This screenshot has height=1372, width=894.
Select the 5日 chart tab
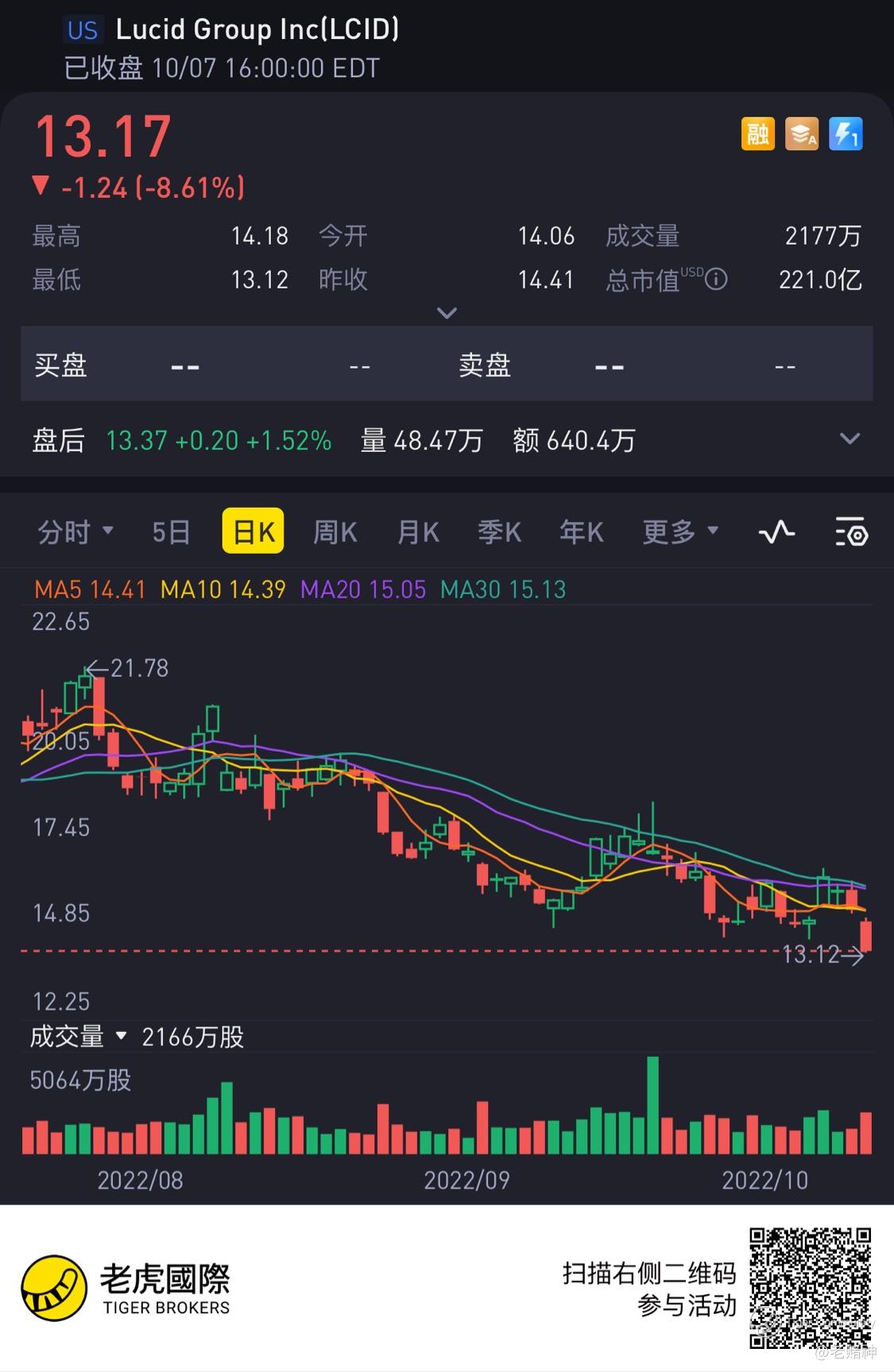tap(171, 531)
